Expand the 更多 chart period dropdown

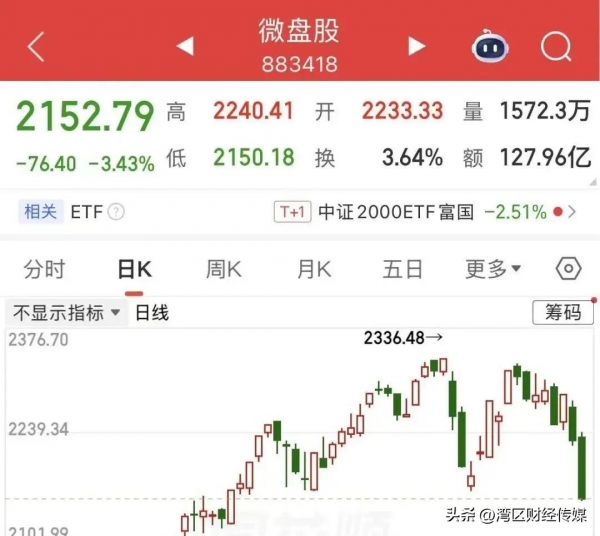pyautogui.click(x=493, y=269)
